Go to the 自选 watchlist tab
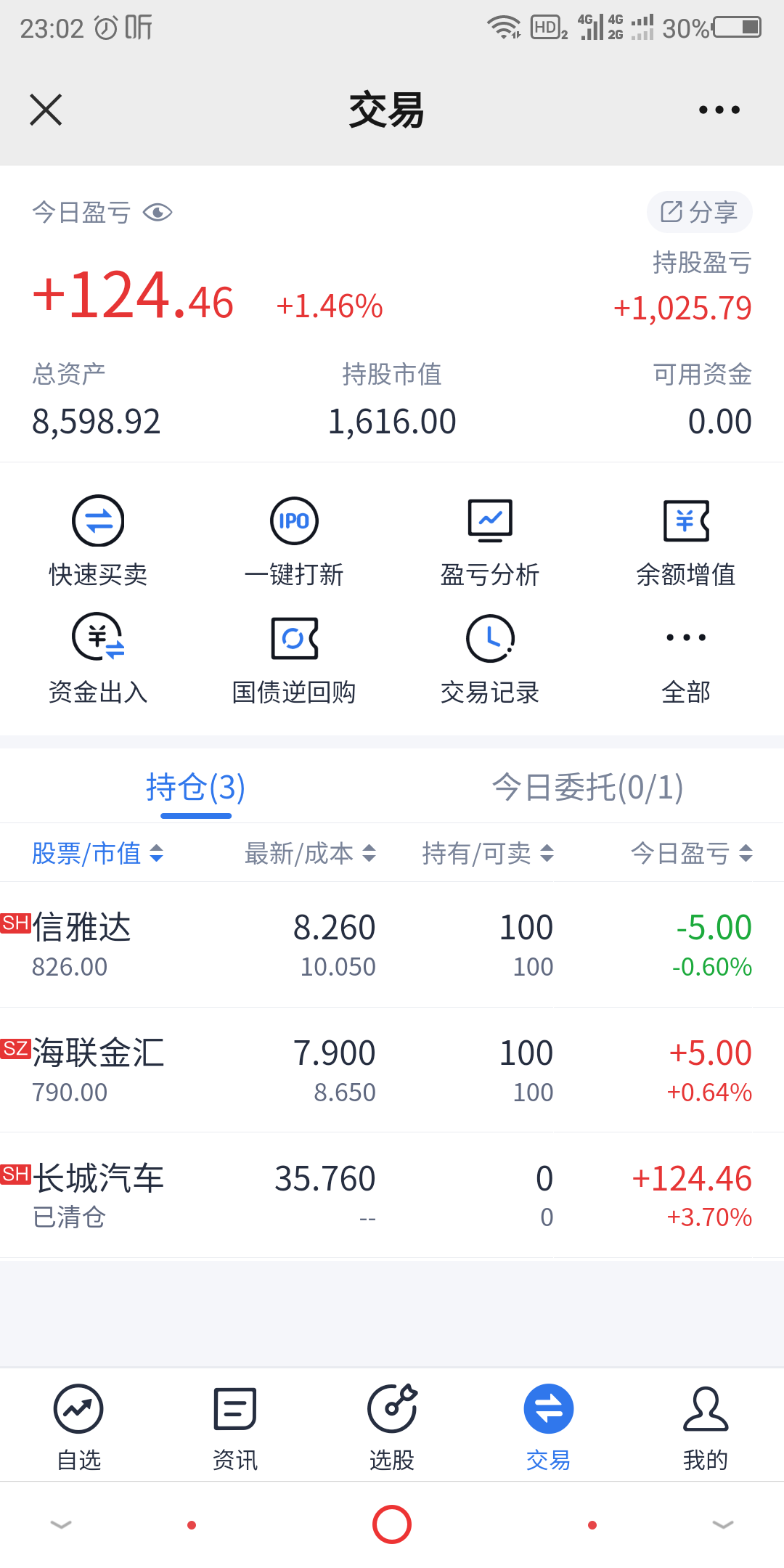 [78, 1426]
